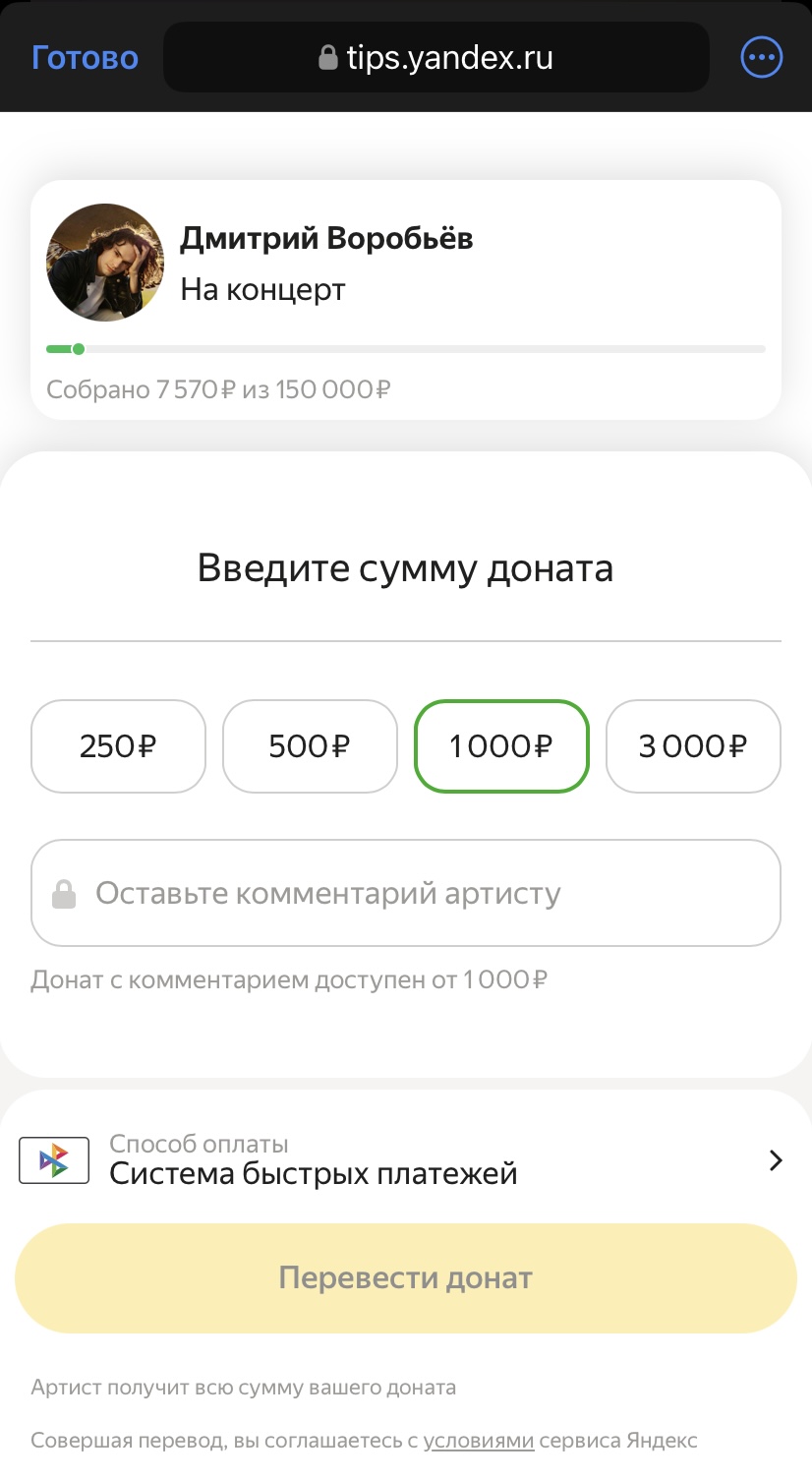
Task: Tap the Перевести донат button
Action: tap(406, 1278)
